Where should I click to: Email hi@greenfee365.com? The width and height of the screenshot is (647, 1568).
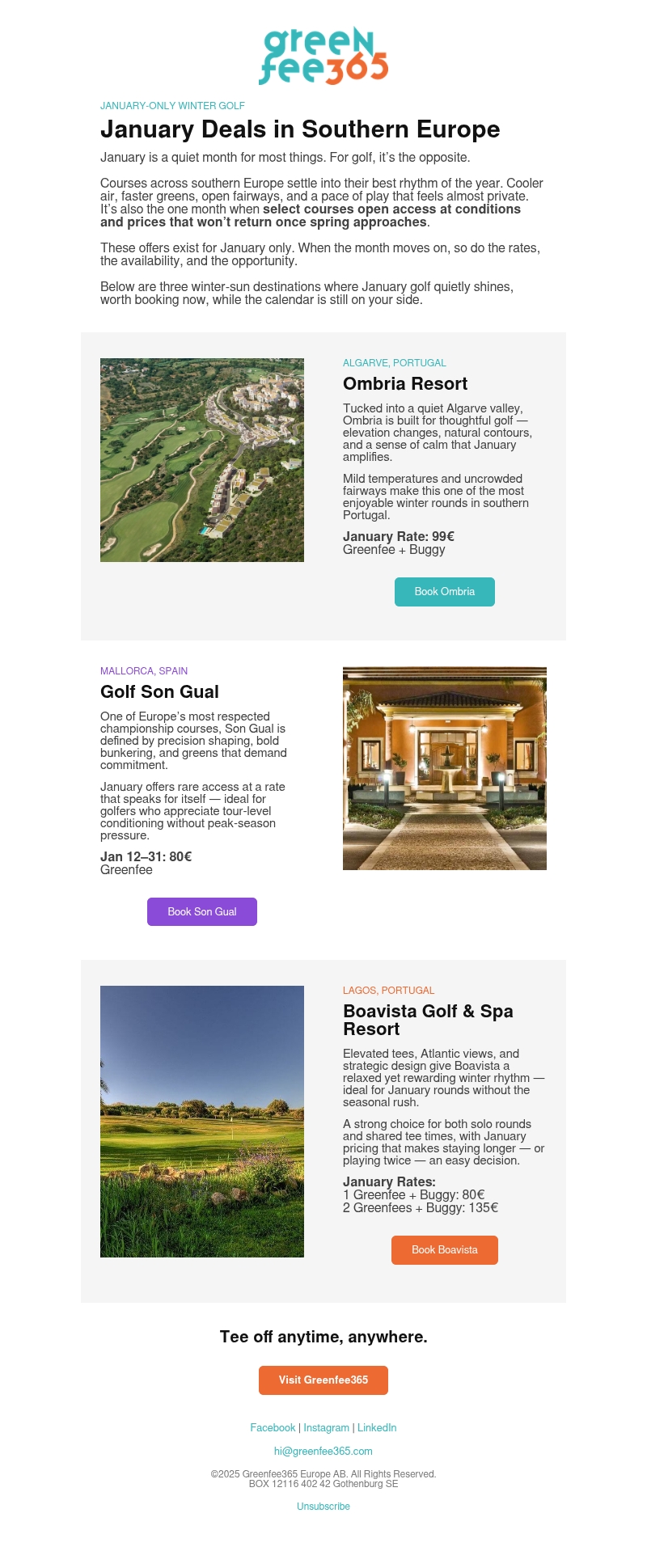pos(323,1452)
